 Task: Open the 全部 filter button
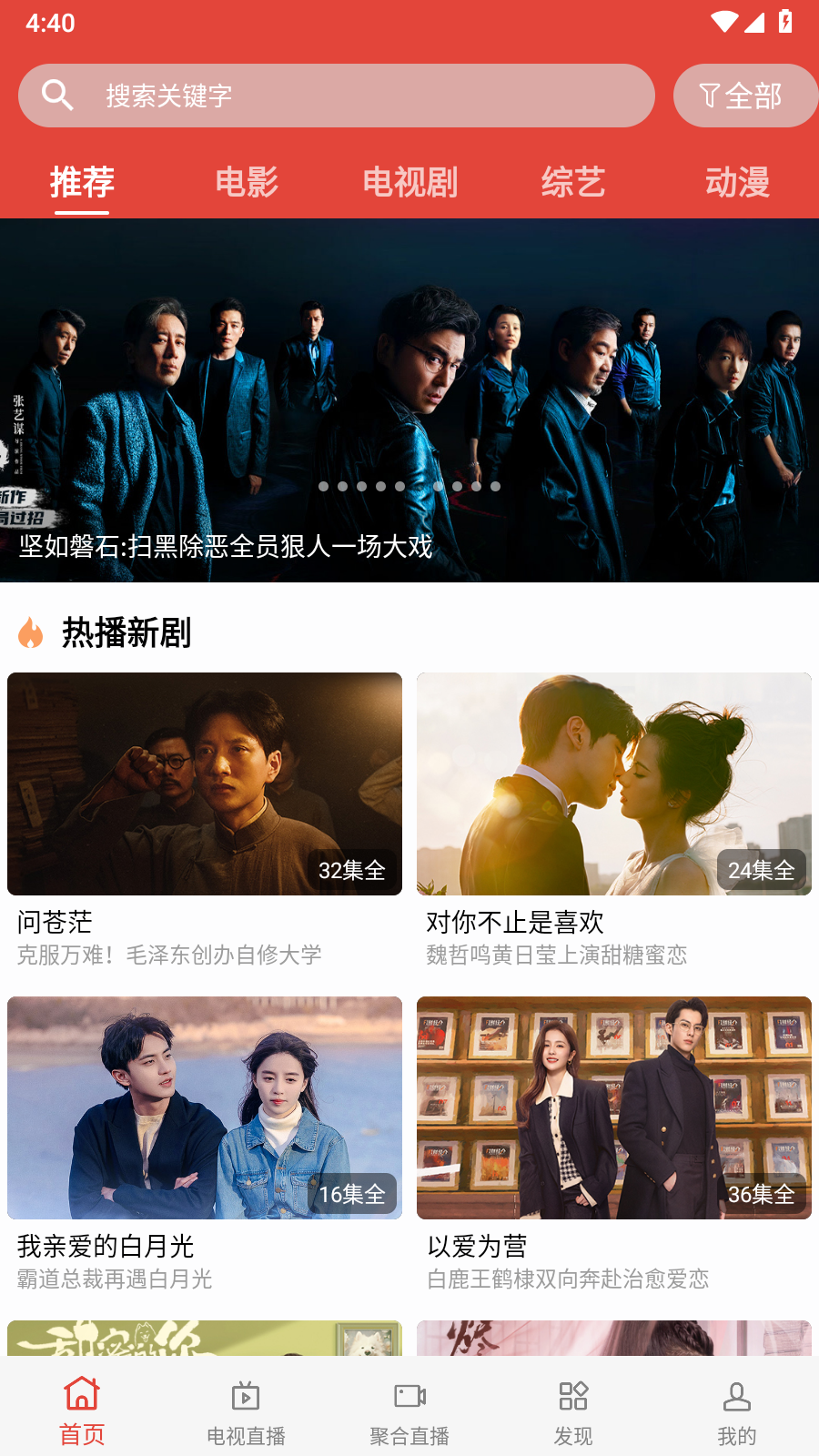pyautogui.click(x=744, y=96)
